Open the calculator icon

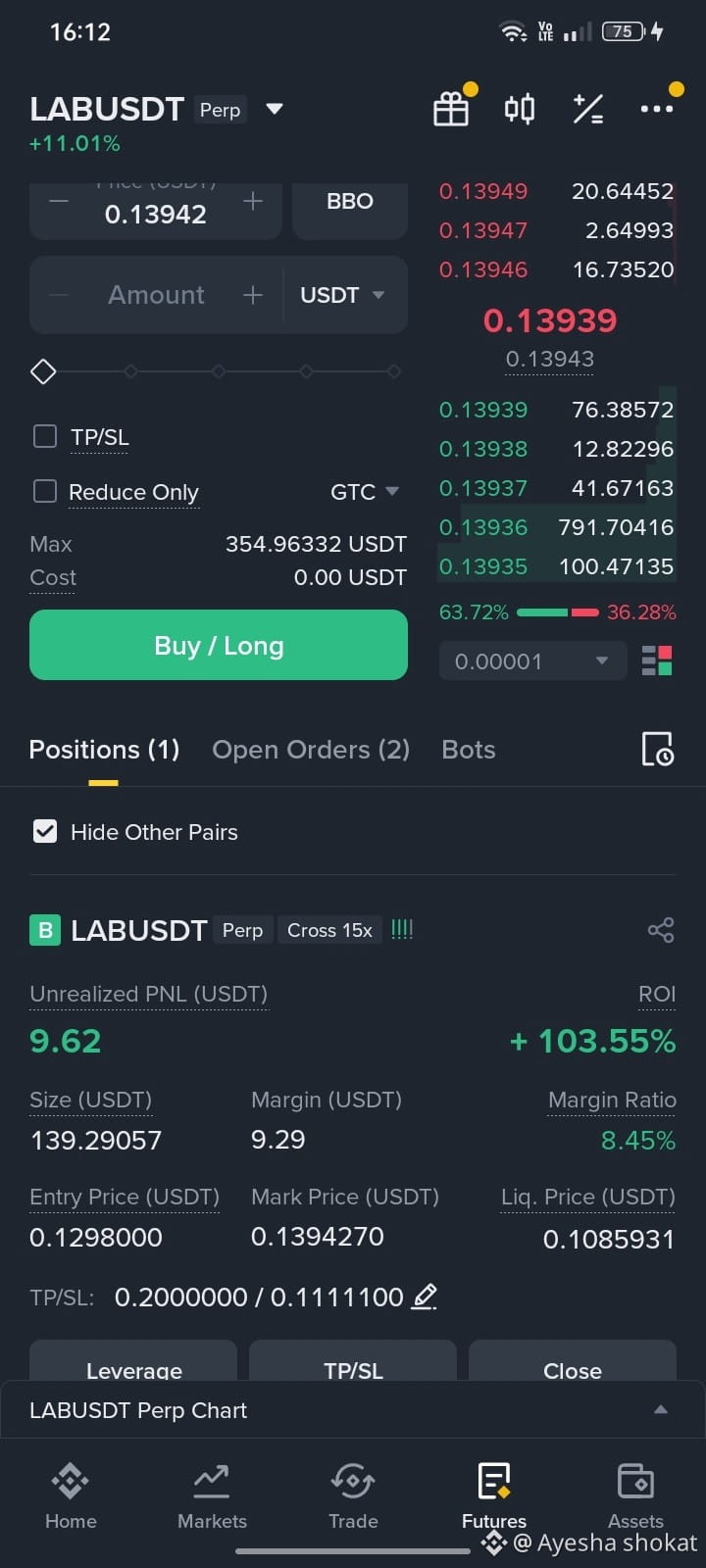[x=587, y=109]
